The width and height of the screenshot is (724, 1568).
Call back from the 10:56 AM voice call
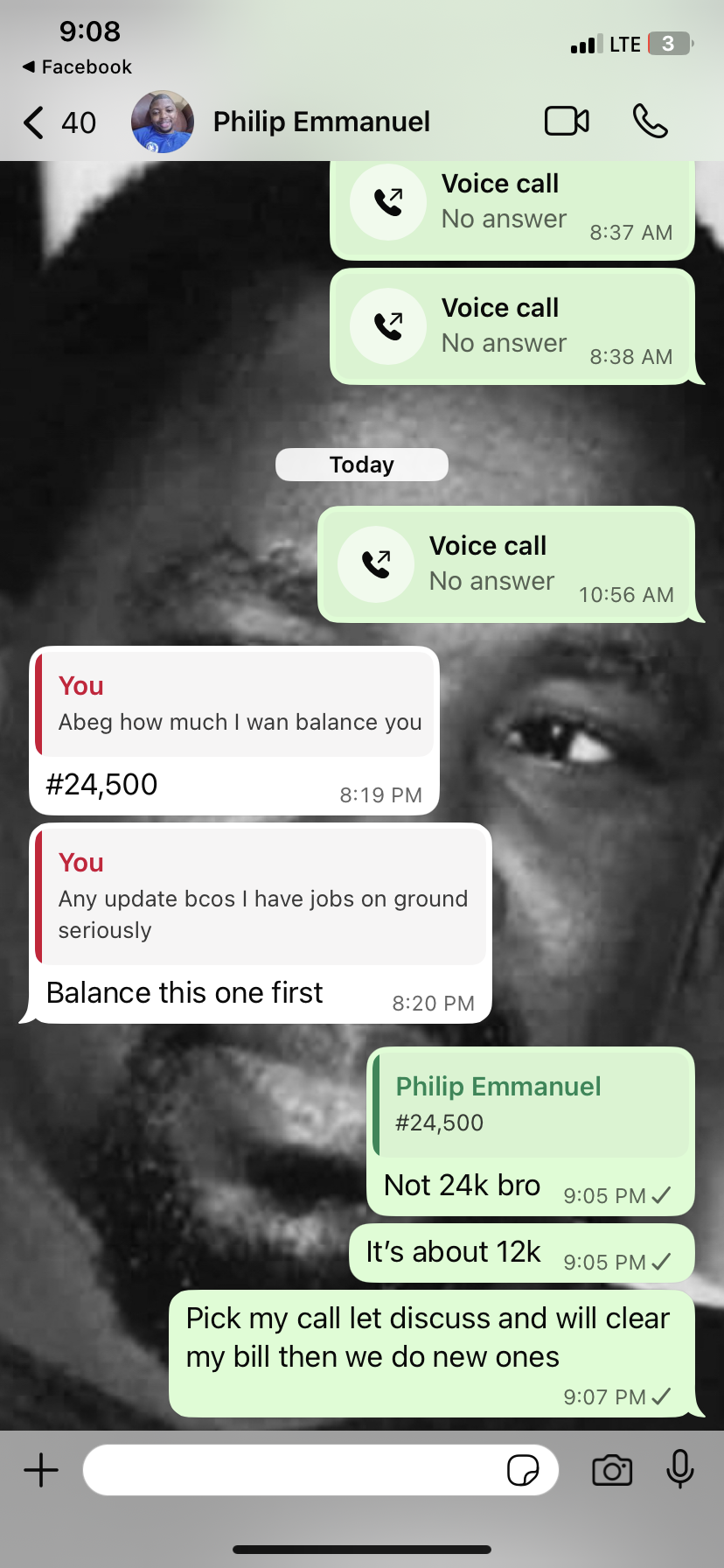377,564
